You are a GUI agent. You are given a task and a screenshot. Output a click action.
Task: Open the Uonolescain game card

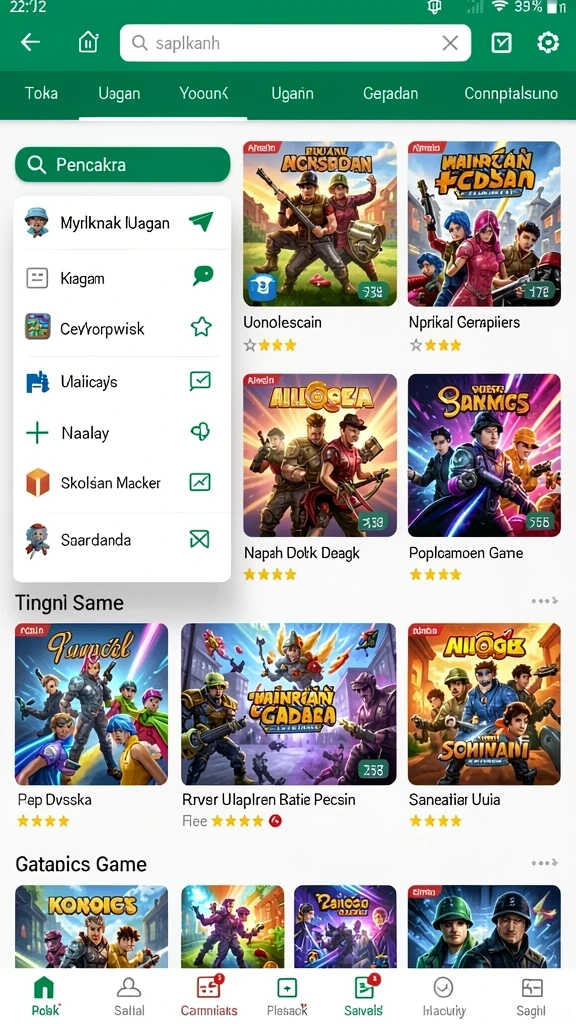coord(320,247)
